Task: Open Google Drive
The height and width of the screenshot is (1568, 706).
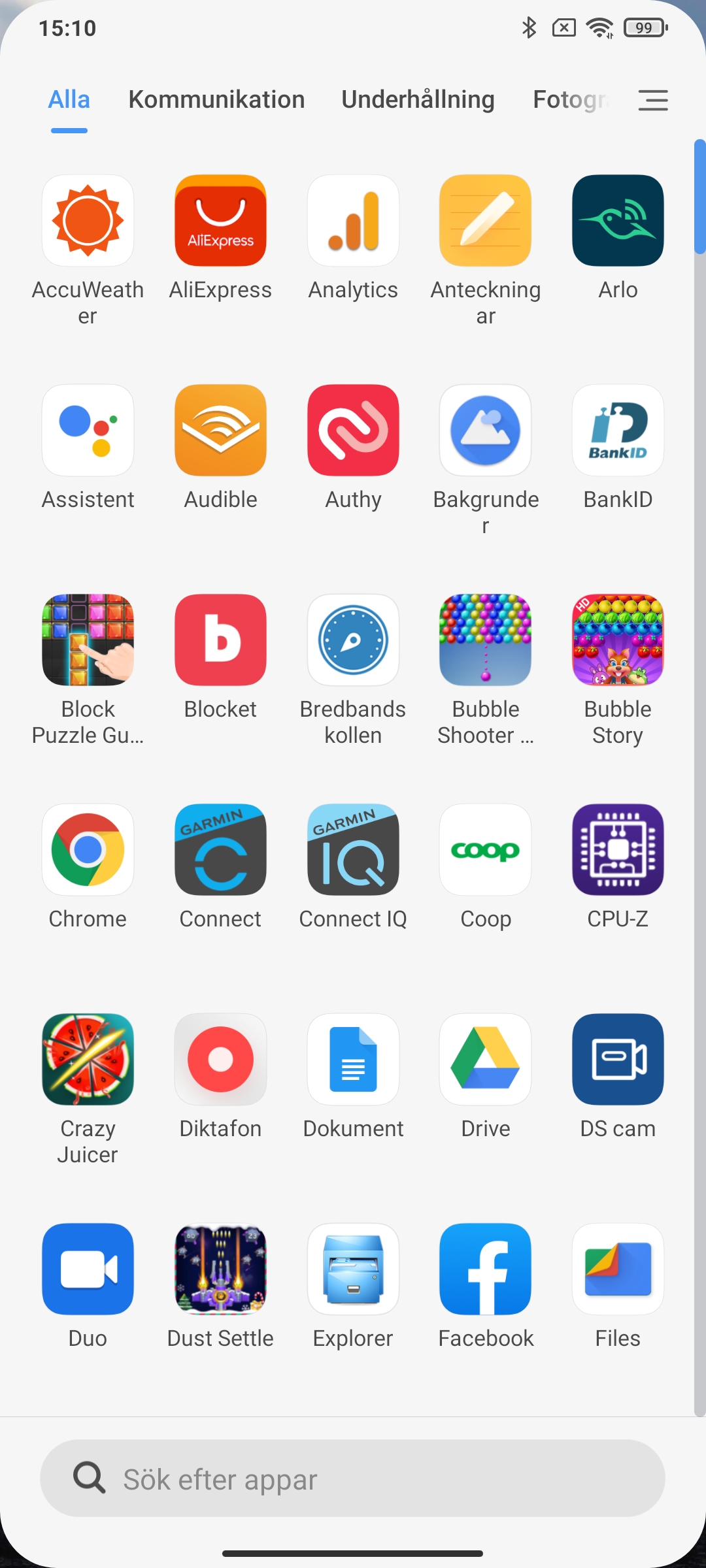Action: click(485, 1060)
